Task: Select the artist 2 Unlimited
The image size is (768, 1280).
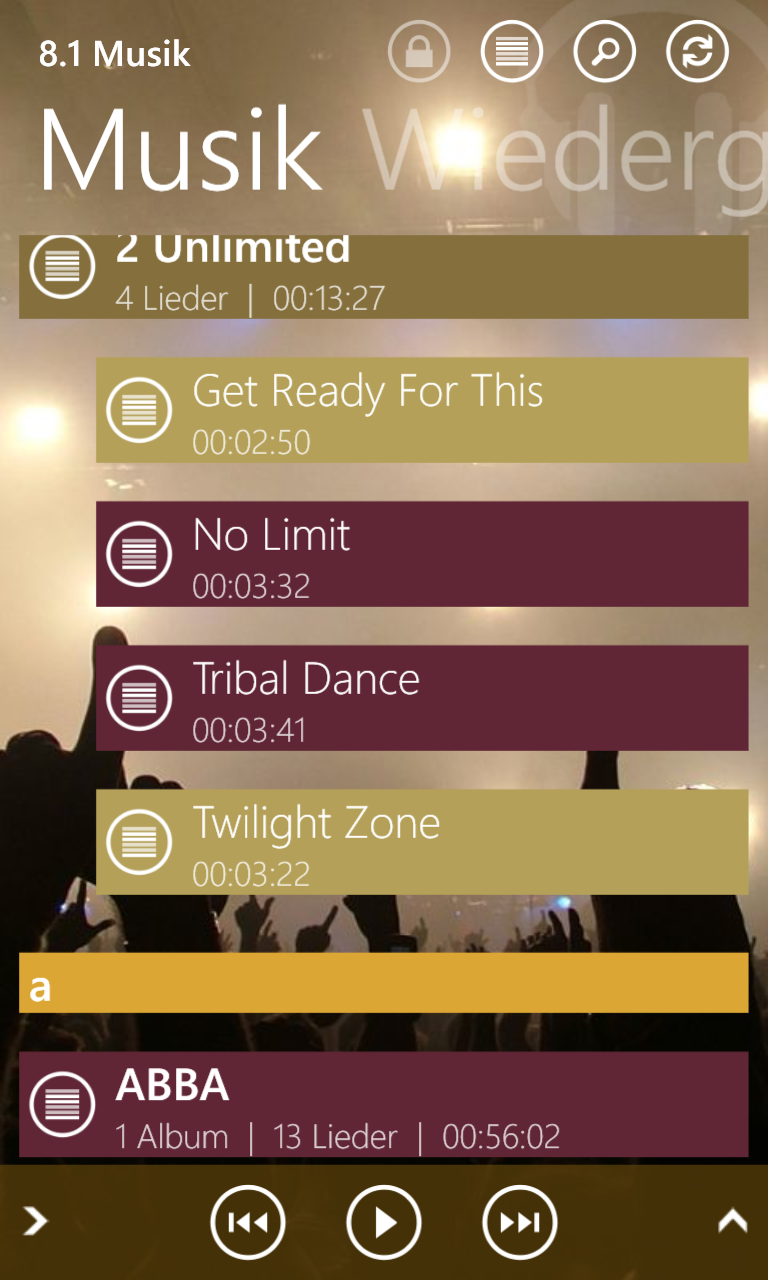Action: [383, 277]
